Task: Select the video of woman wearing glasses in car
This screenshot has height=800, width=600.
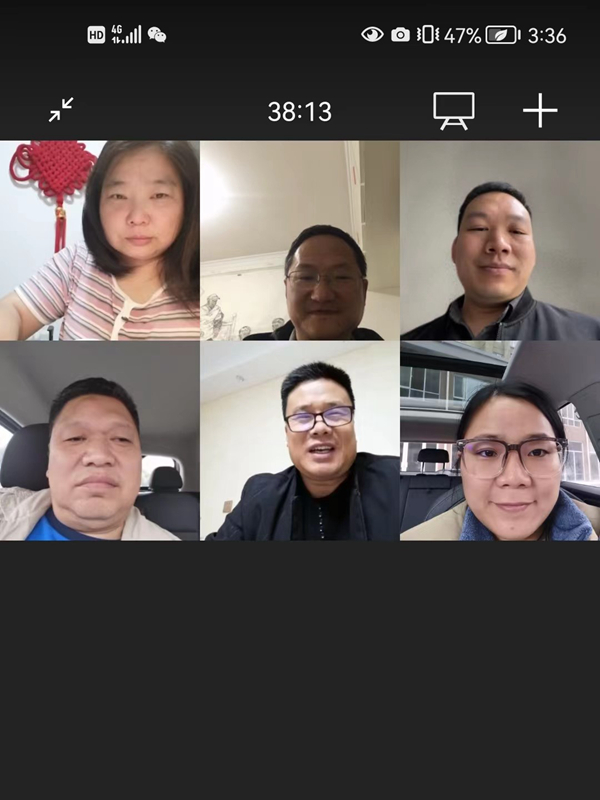Action: click(500, 440)
